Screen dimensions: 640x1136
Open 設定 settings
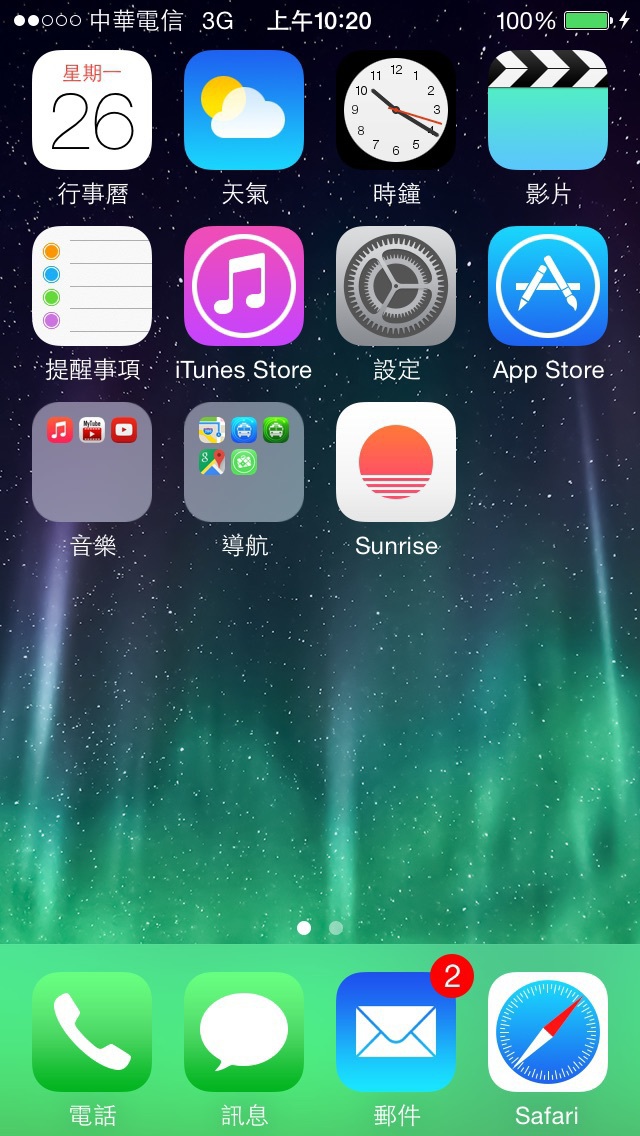(396, 286)
